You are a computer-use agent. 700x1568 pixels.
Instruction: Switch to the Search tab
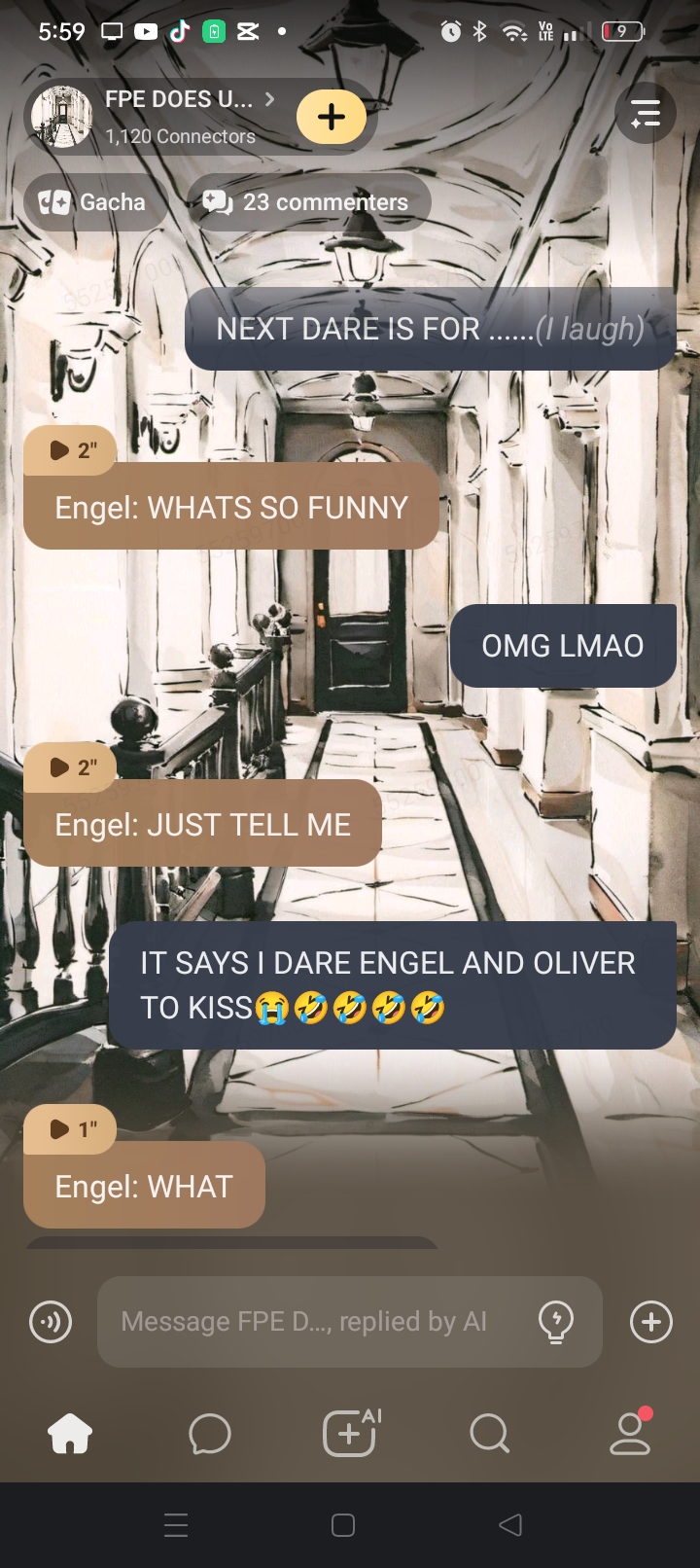(489, 1434)
